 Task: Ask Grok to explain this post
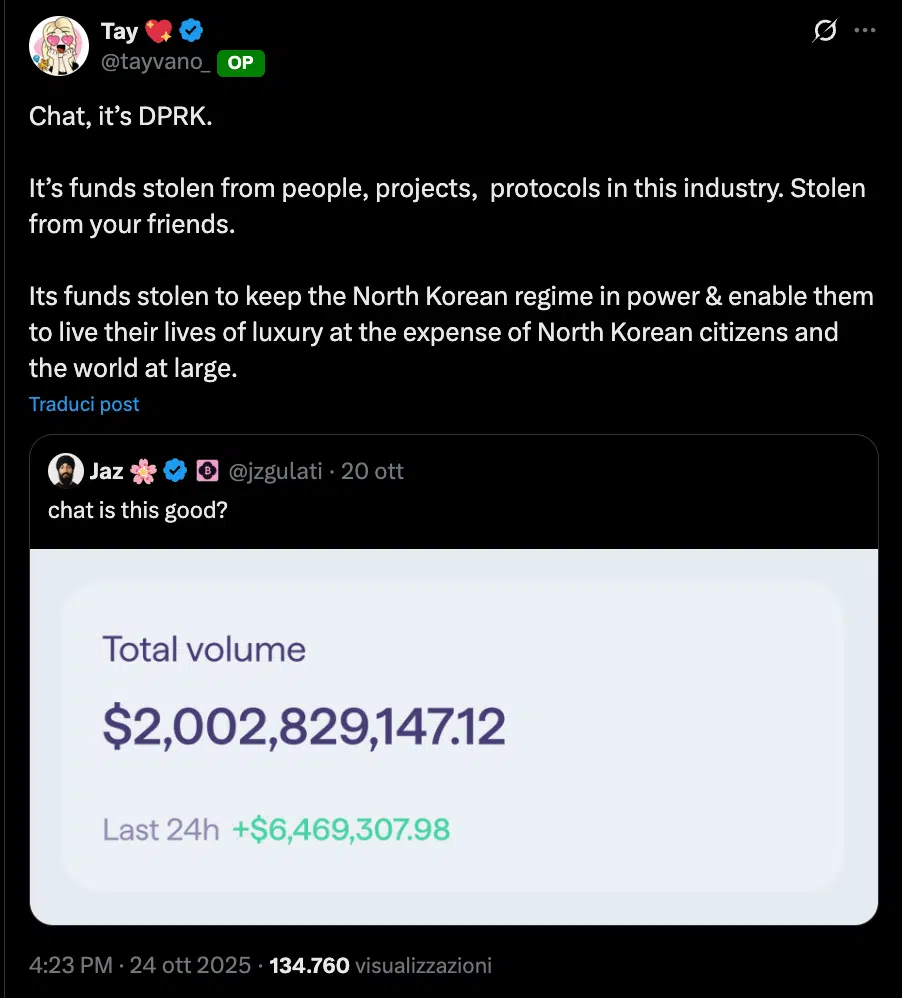click(x=825, y=31)
